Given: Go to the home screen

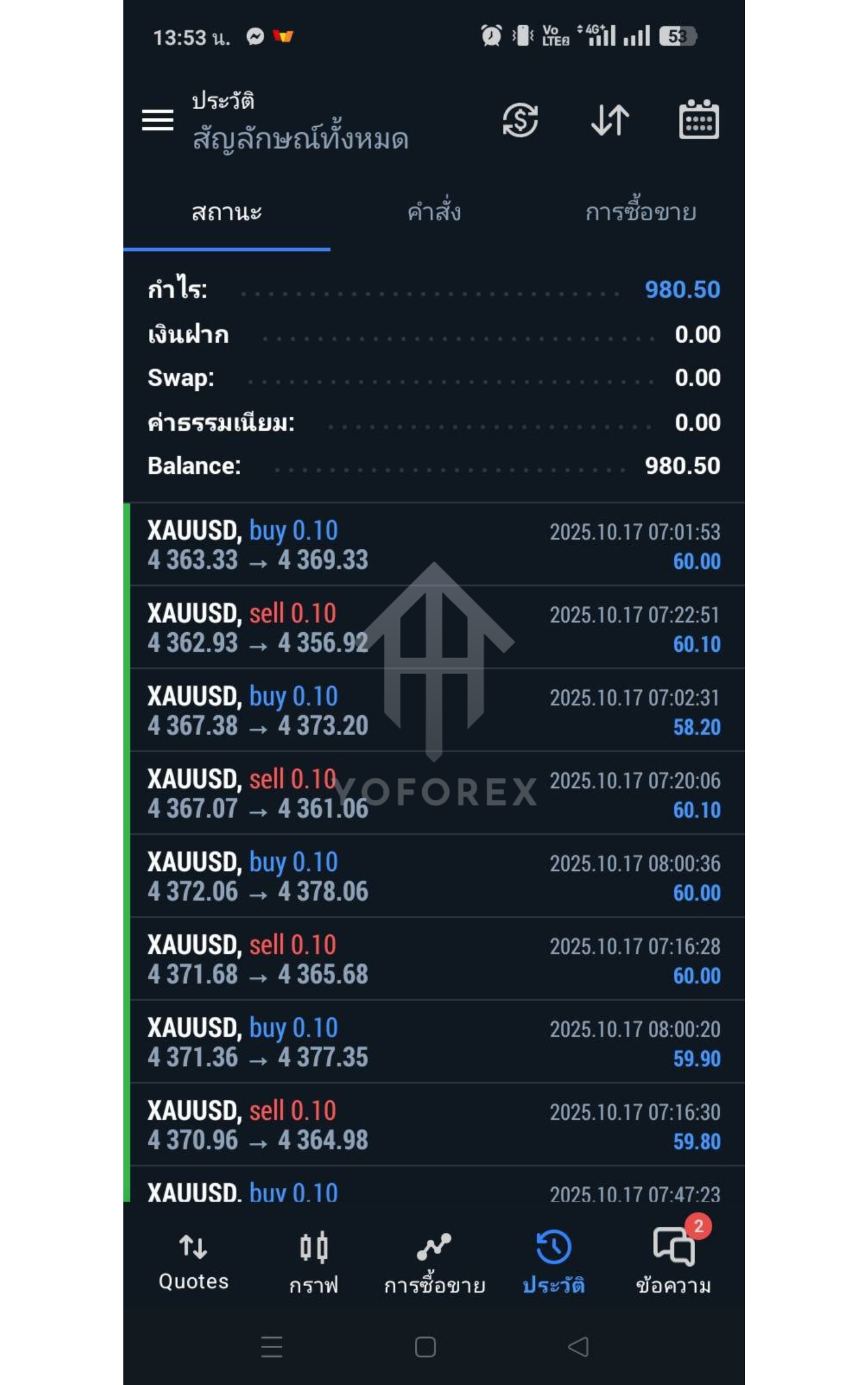Looking at the screenshot, I should pos(425,1347).
